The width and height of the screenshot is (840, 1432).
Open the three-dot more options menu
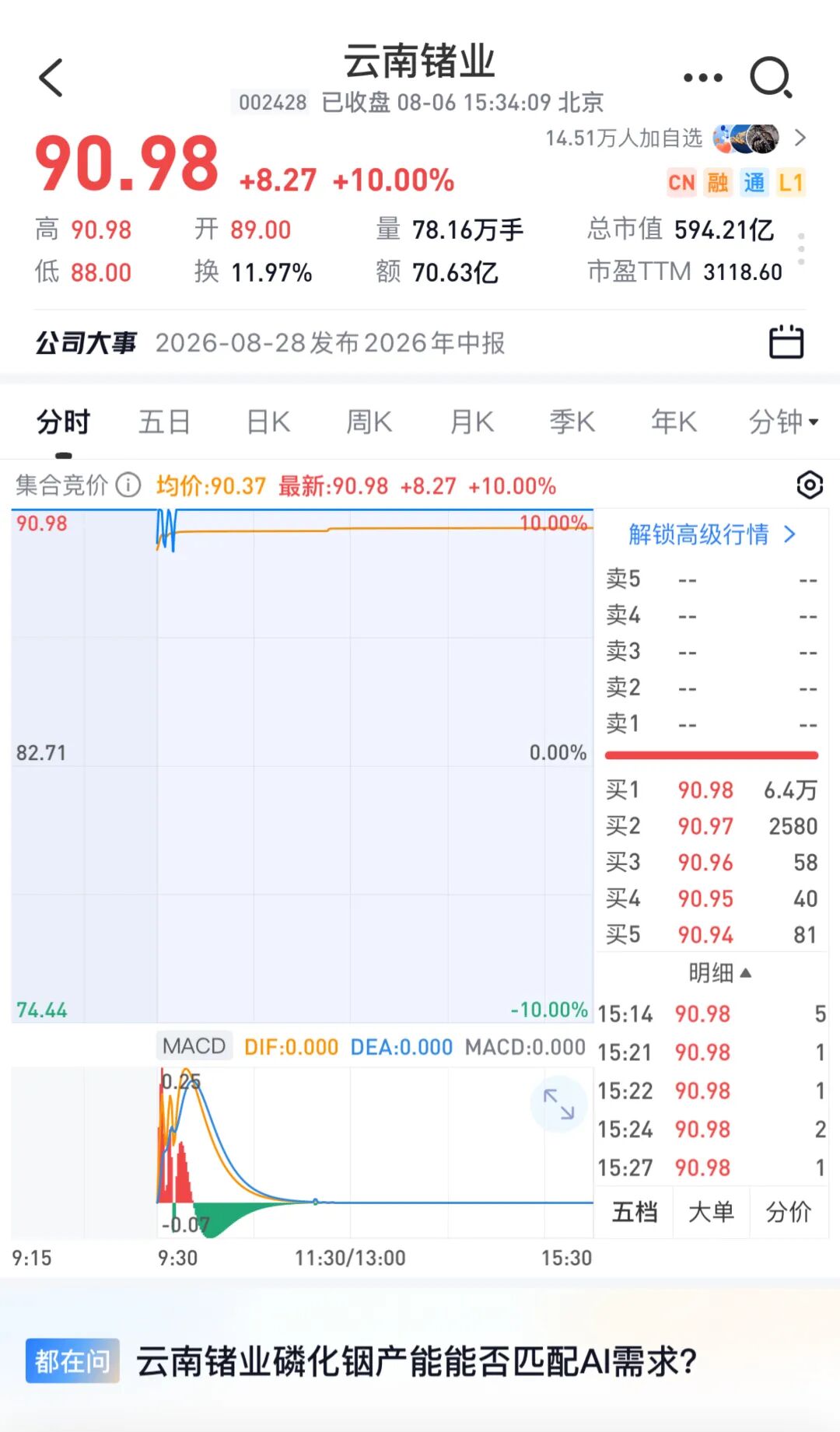pyautogui.click(x=703, y=78)
